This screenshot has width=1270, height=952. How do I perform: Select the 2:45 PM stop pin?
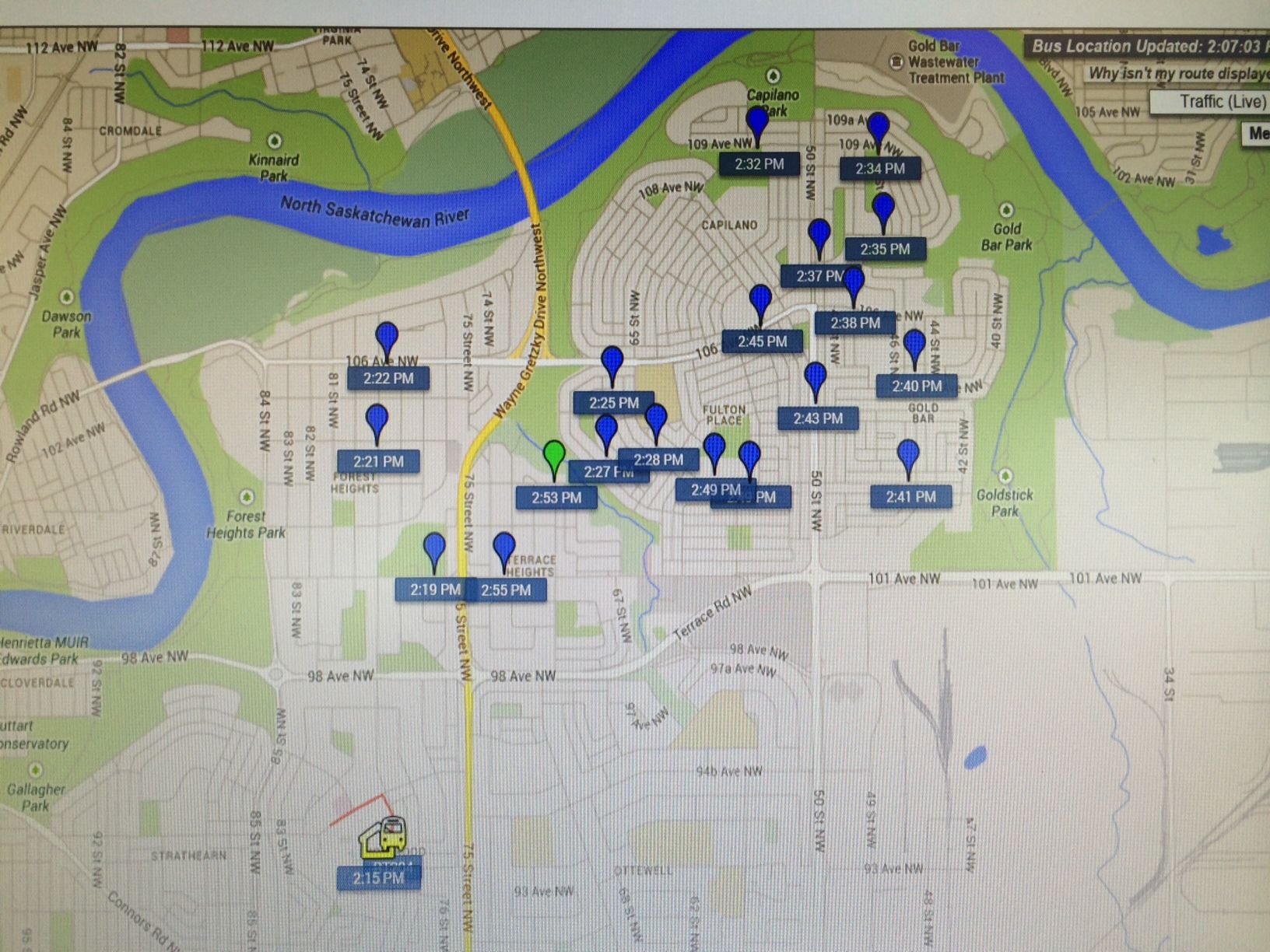point(760,299)
